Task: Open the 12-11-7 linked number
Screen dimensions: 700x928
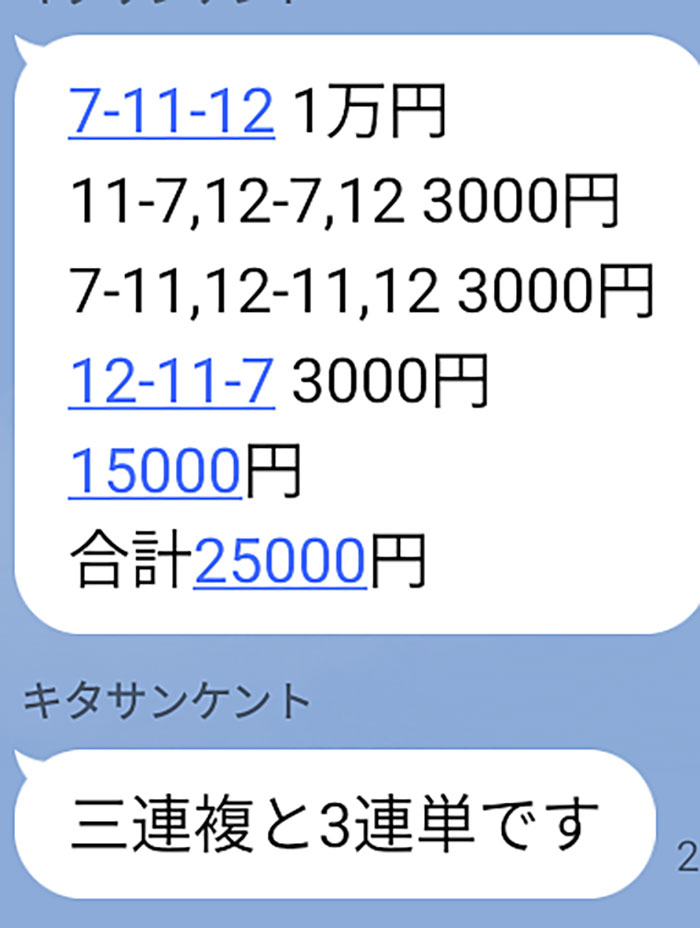Action: click(x=171, y=381)
